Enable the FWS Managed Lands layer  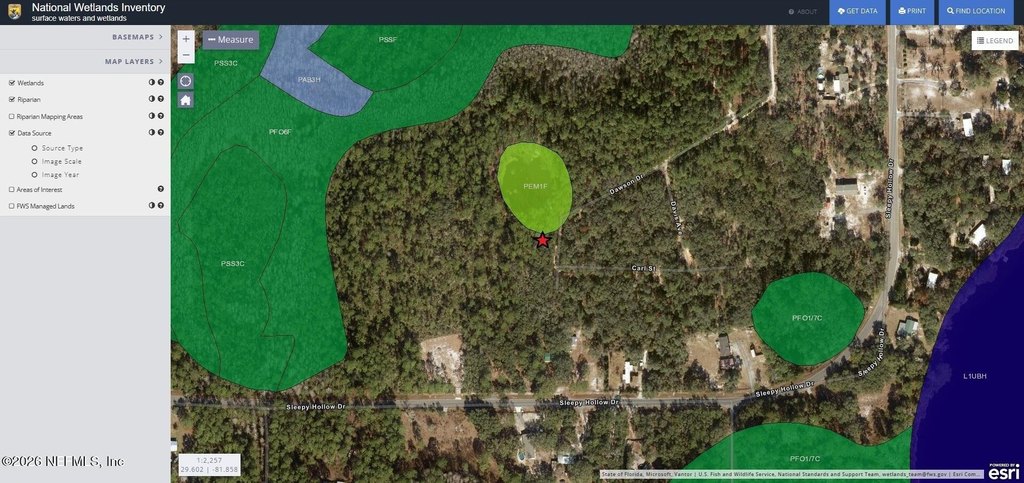(12, 206)
